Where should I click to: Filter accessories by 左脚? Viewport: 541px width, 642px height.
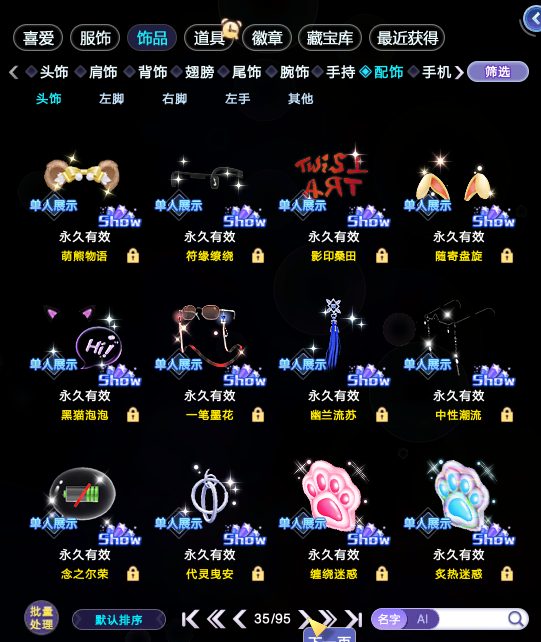(x=111, y=99)
